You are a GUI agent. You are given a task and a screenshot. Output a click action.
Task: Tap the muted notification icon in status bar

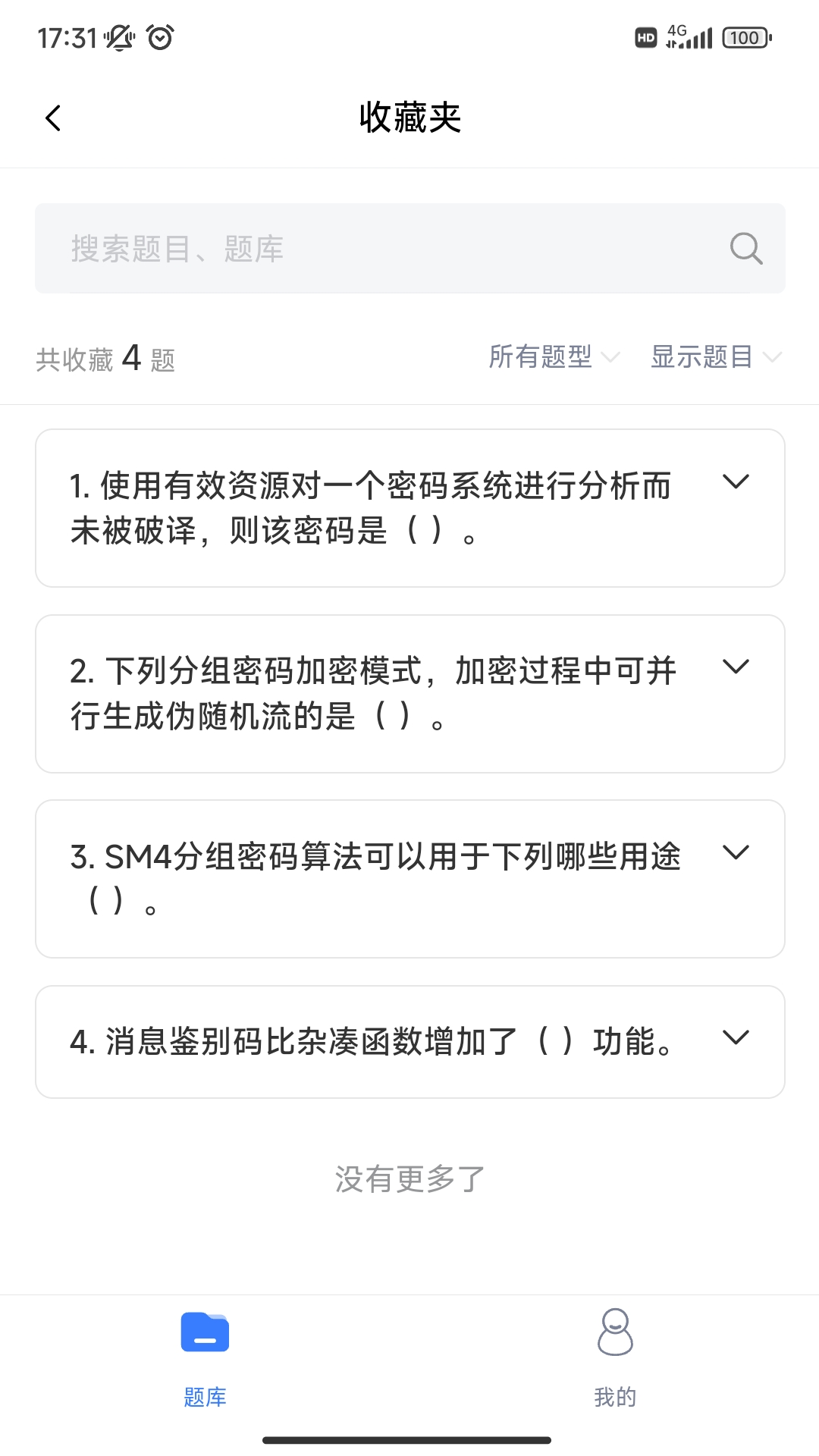[119, 37]
